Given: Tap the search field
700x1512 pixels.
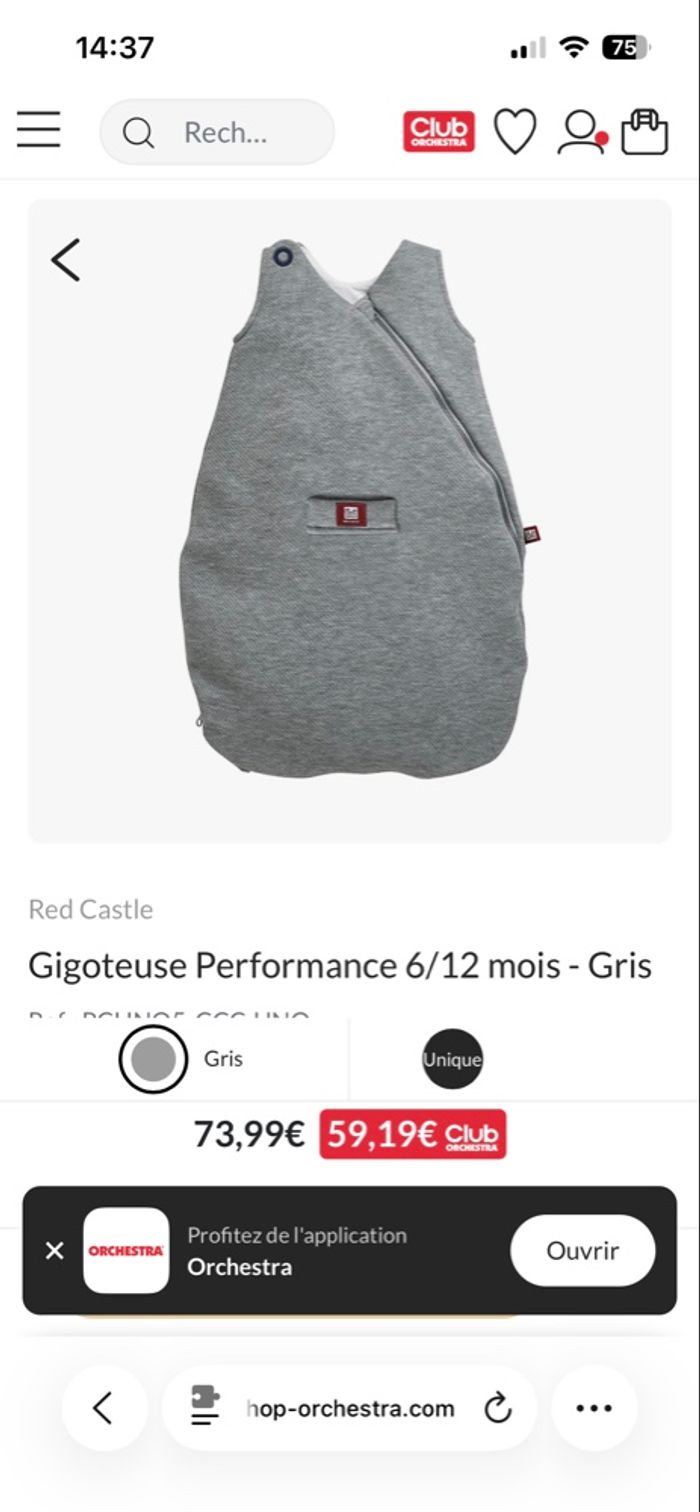Looking at the screenshot, I should [x=217, y=132].
